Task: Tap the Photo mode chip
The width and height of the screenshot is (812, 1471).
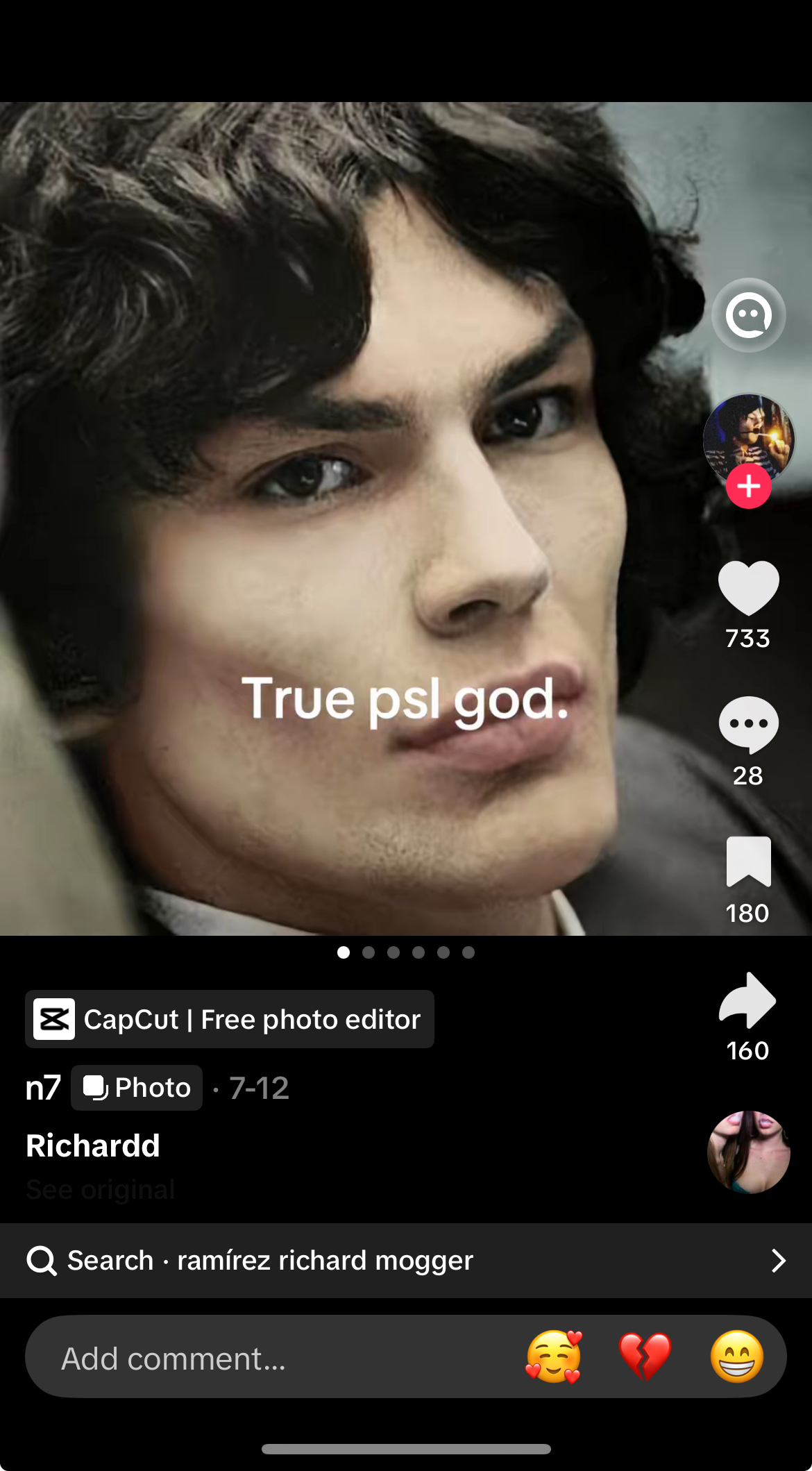Action: [137, 1088]
